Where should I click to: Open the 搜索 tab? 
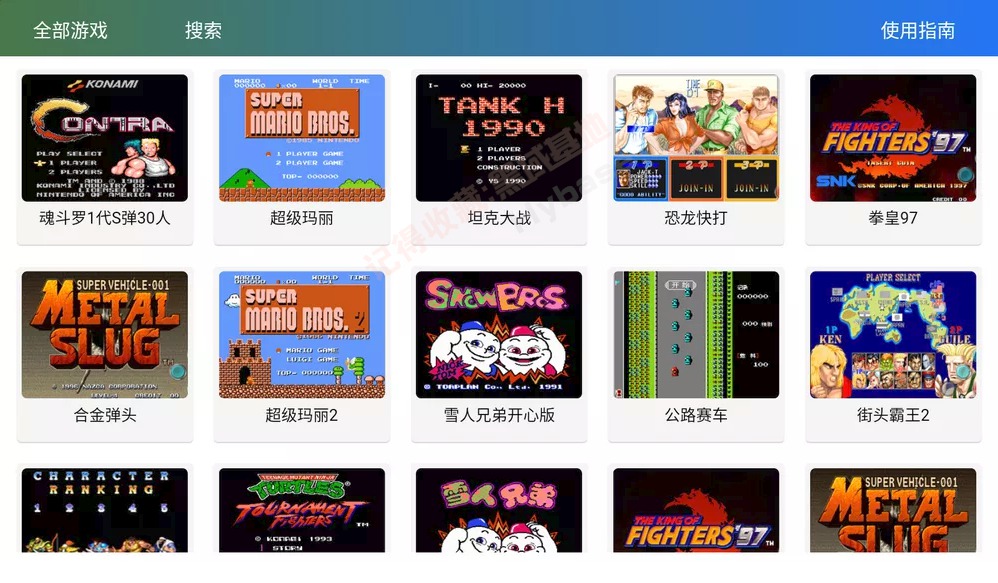(x=203, y=30)
